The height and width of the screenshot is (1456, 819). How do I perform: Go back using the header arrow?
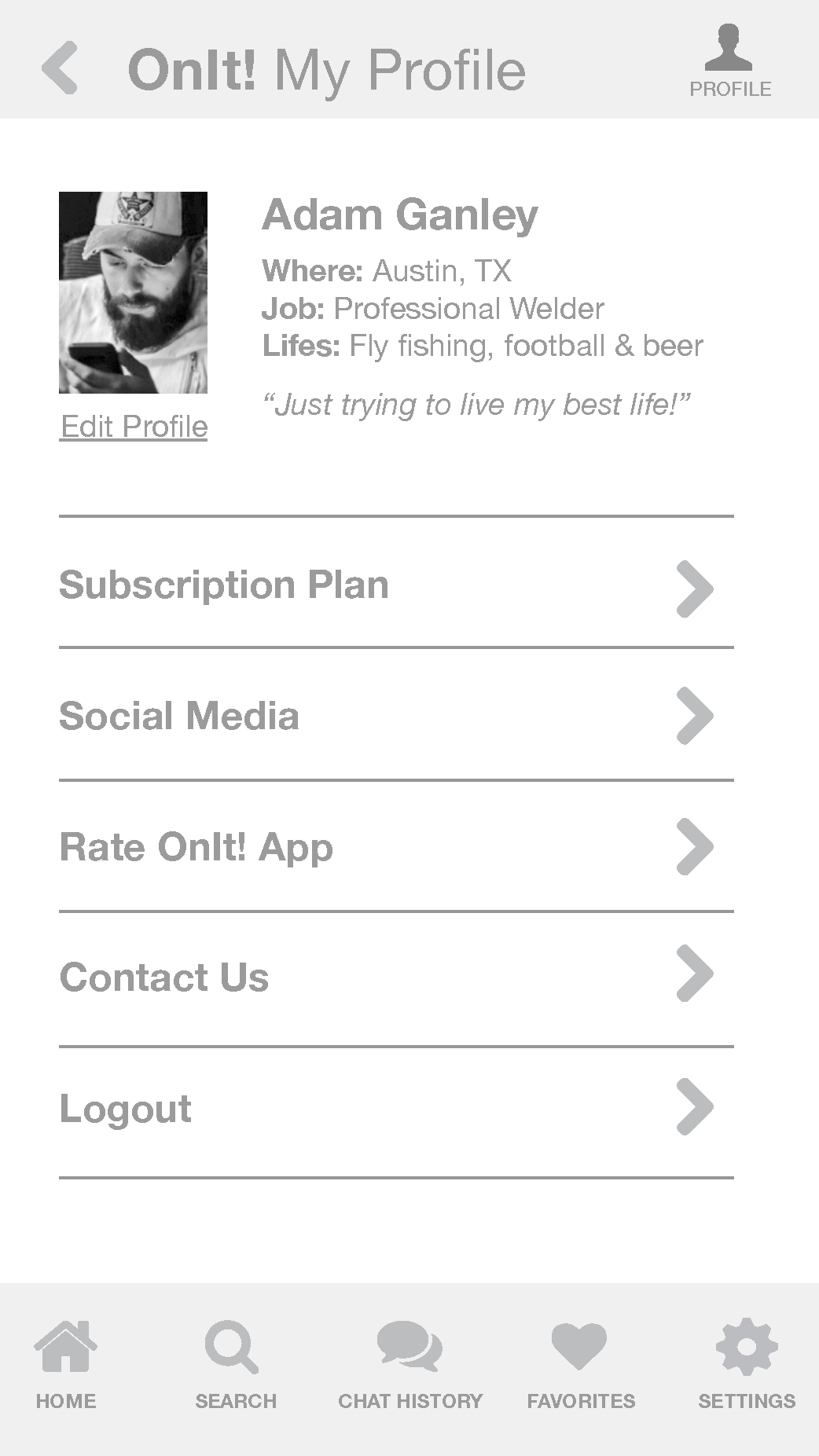60,68
